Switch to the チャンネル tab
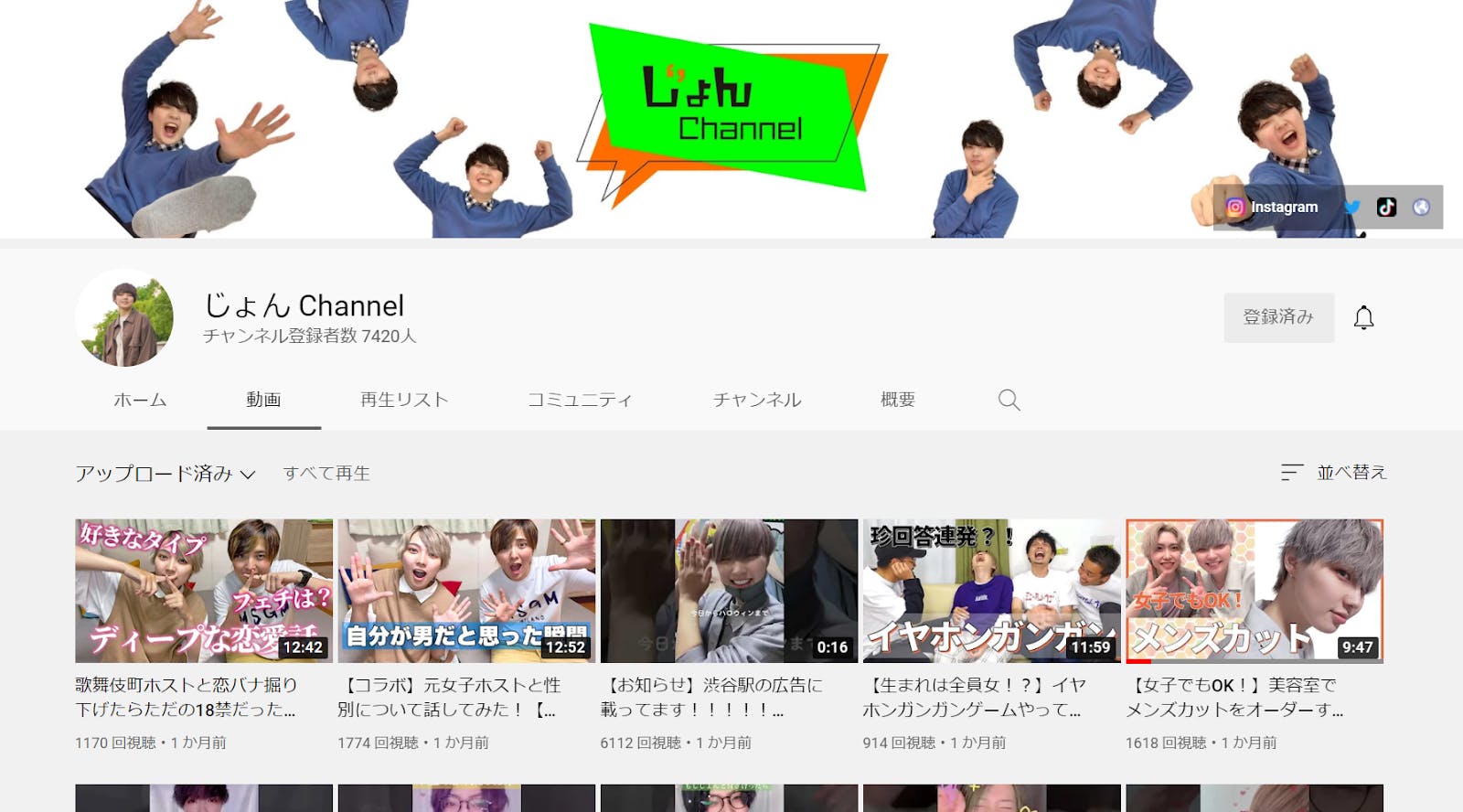1463x812 pixels. coord(757,400)
